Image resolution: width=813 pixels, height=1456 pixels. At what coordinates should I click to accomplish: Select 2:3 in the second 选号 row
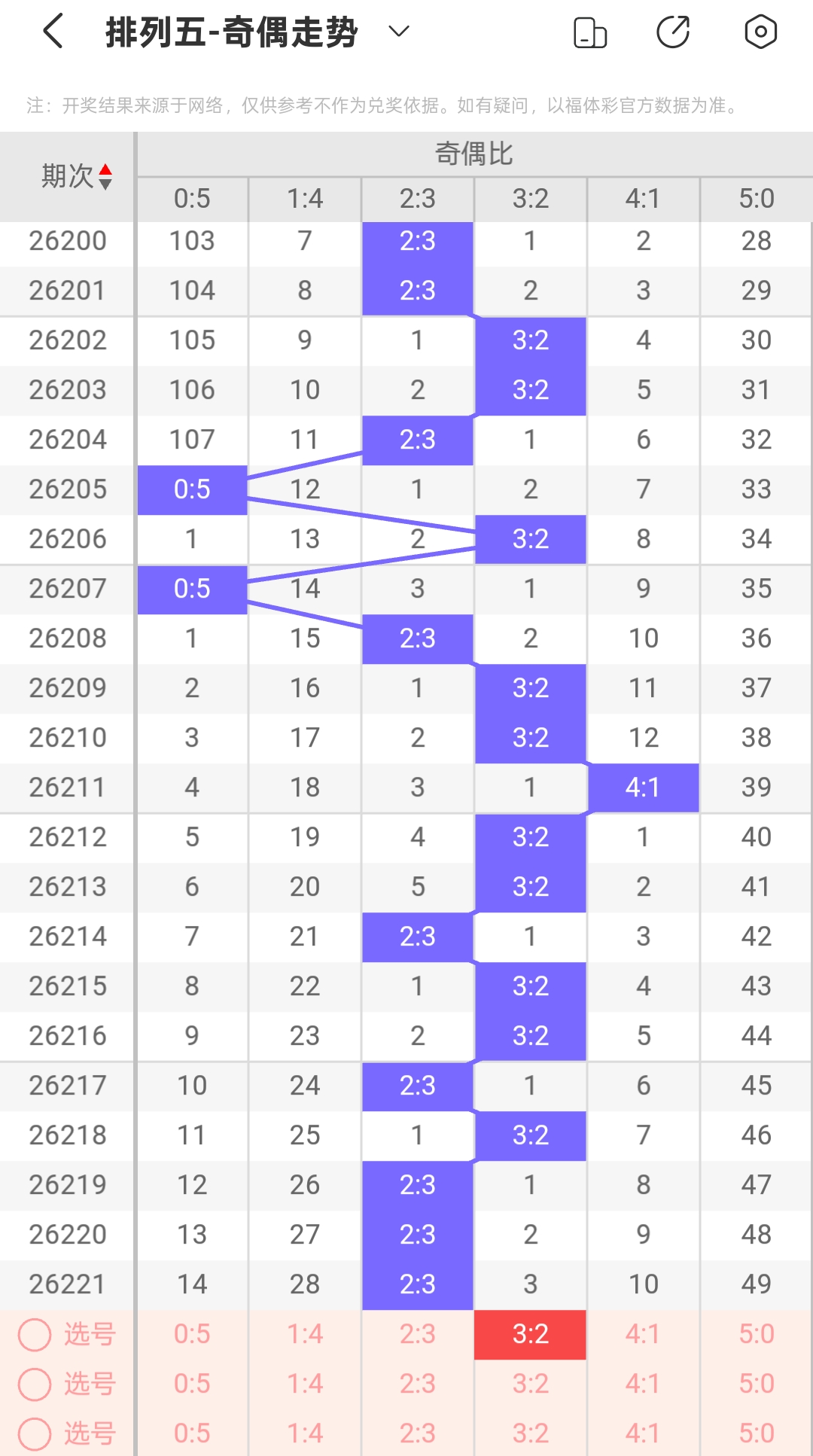(x=417, y=1384)
